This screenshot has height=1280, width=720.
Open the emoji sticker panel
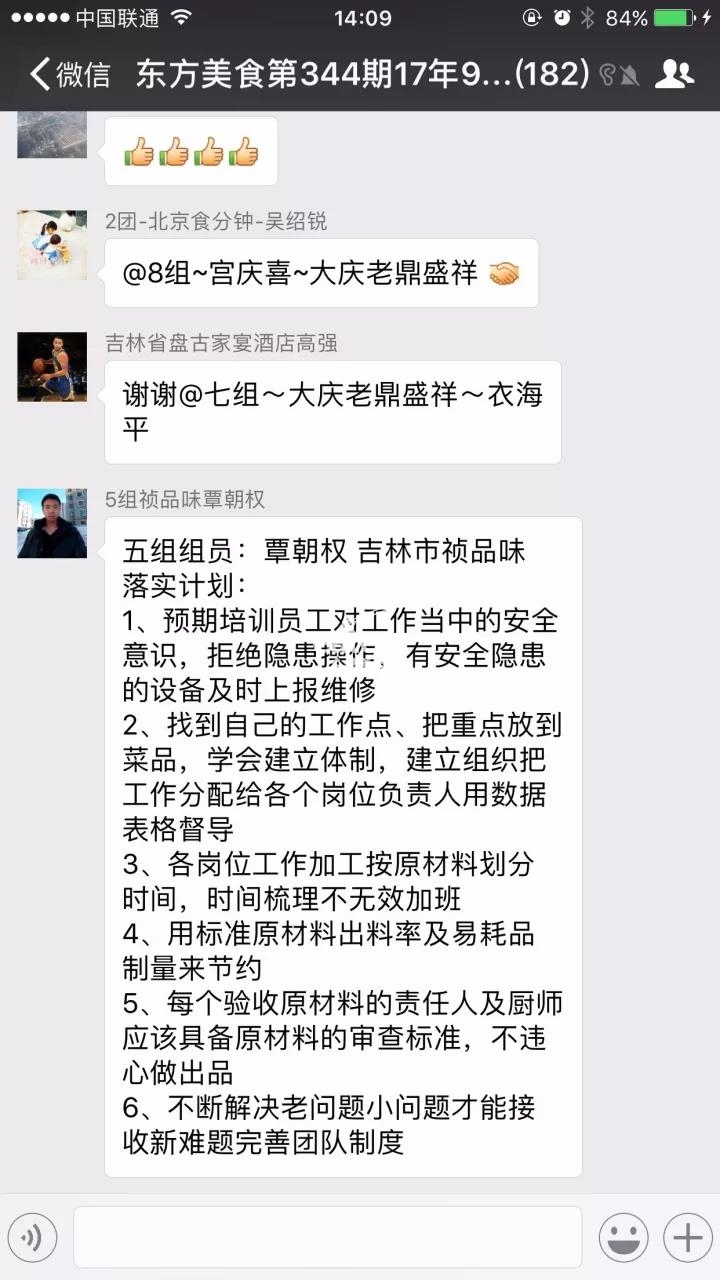tap(623, 1238)
